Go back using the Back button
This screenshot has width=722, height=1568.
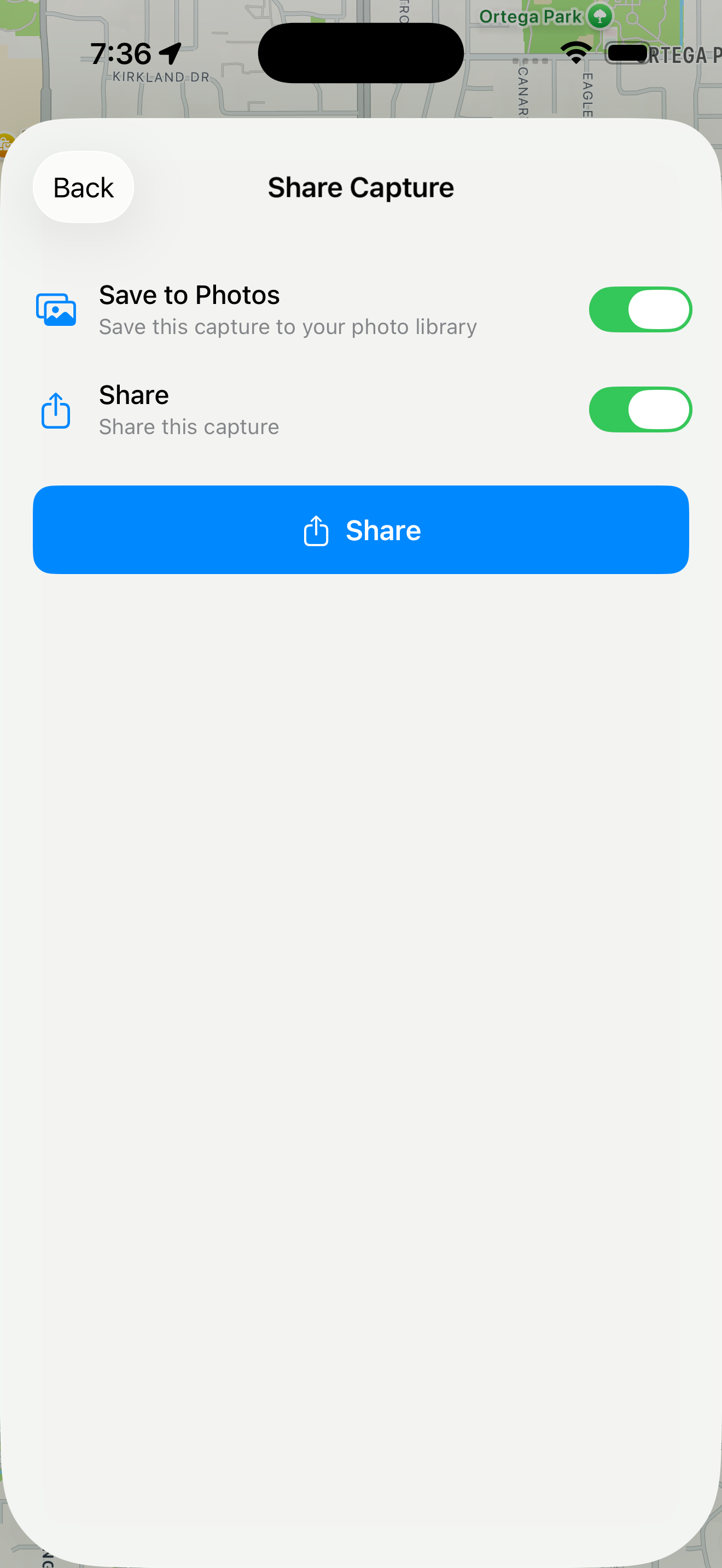(x=83, y=187)
